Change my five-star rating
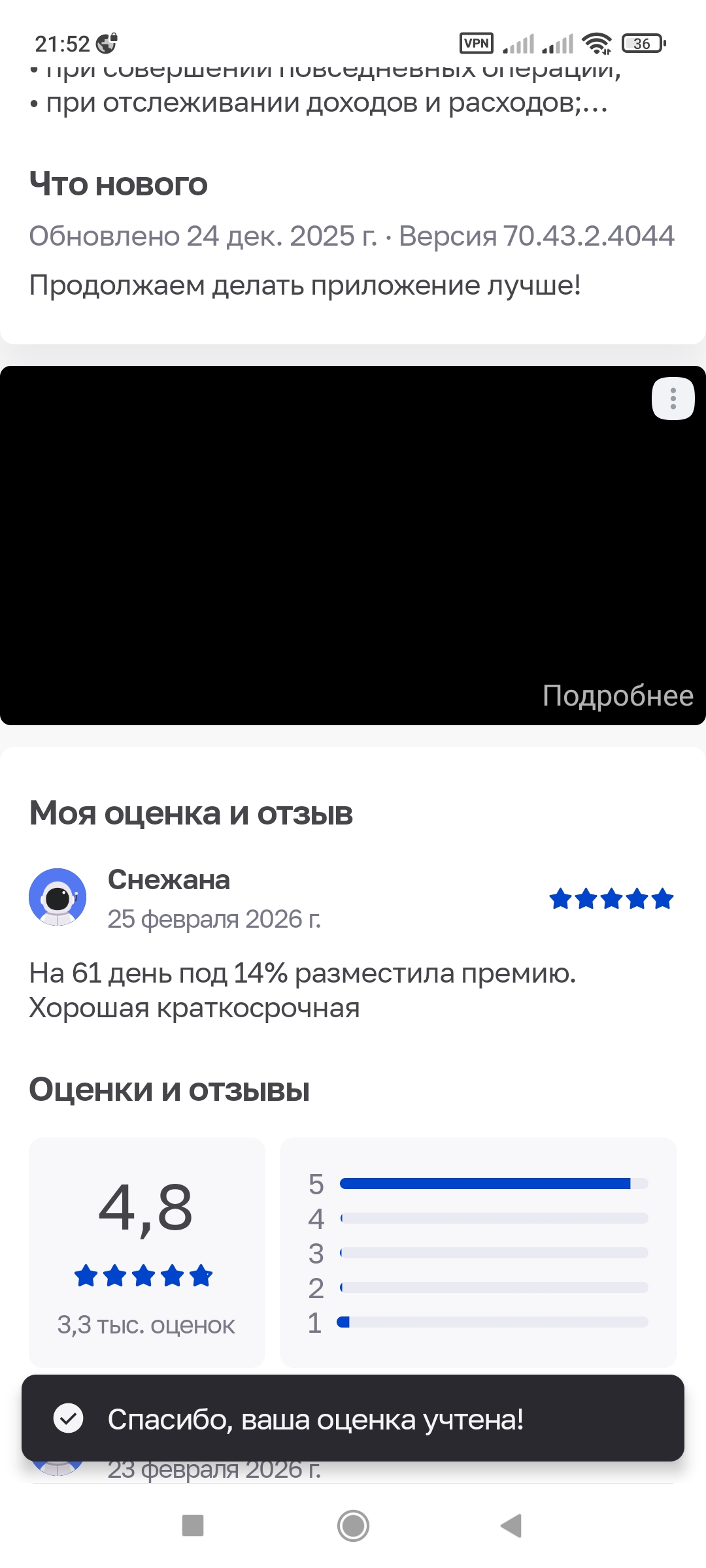Image resolution: width=706 pixels, height=1568 pixels. point(611,900)
